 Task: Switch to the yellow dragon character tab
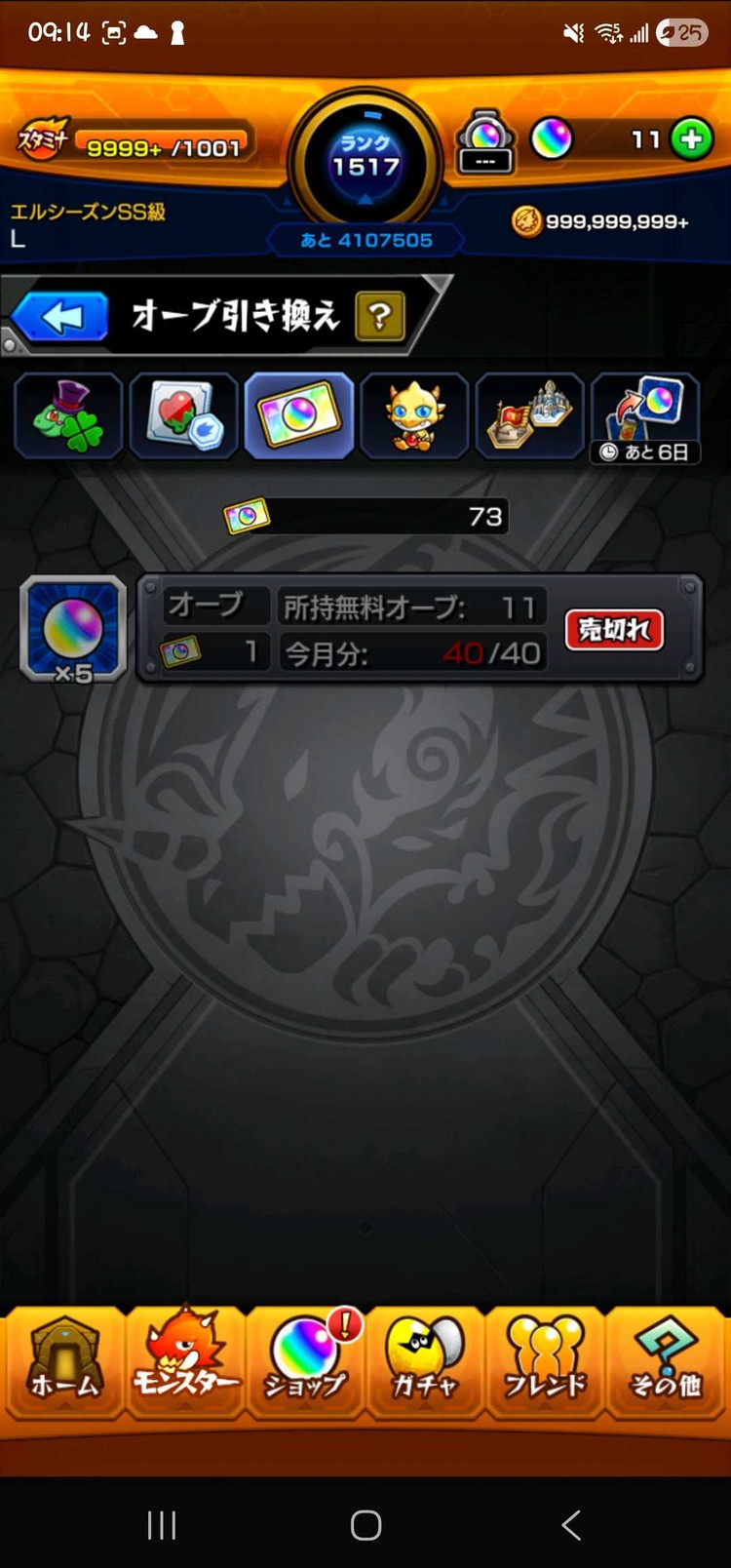coord(414,416)
